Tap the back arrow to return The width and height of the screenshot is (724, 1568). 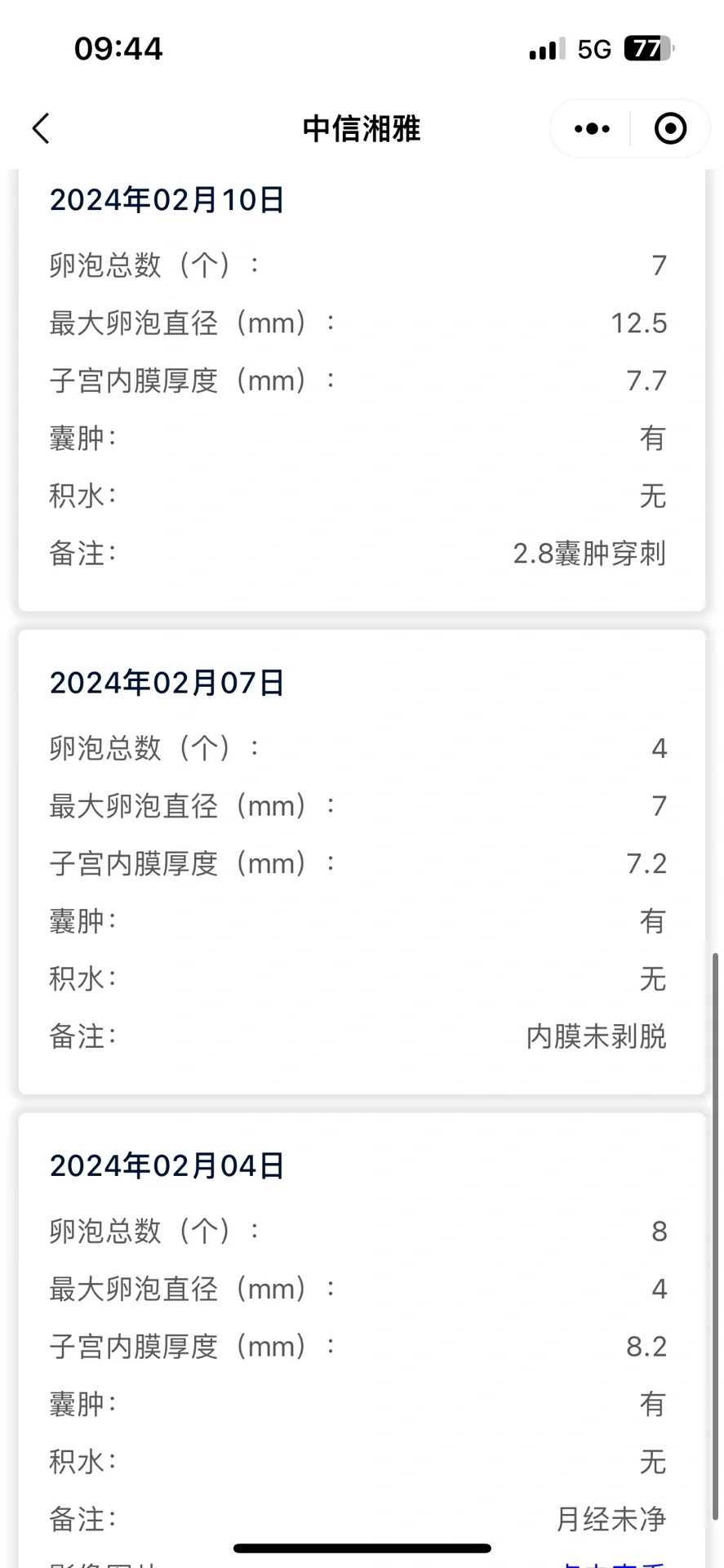pos(41,128)
